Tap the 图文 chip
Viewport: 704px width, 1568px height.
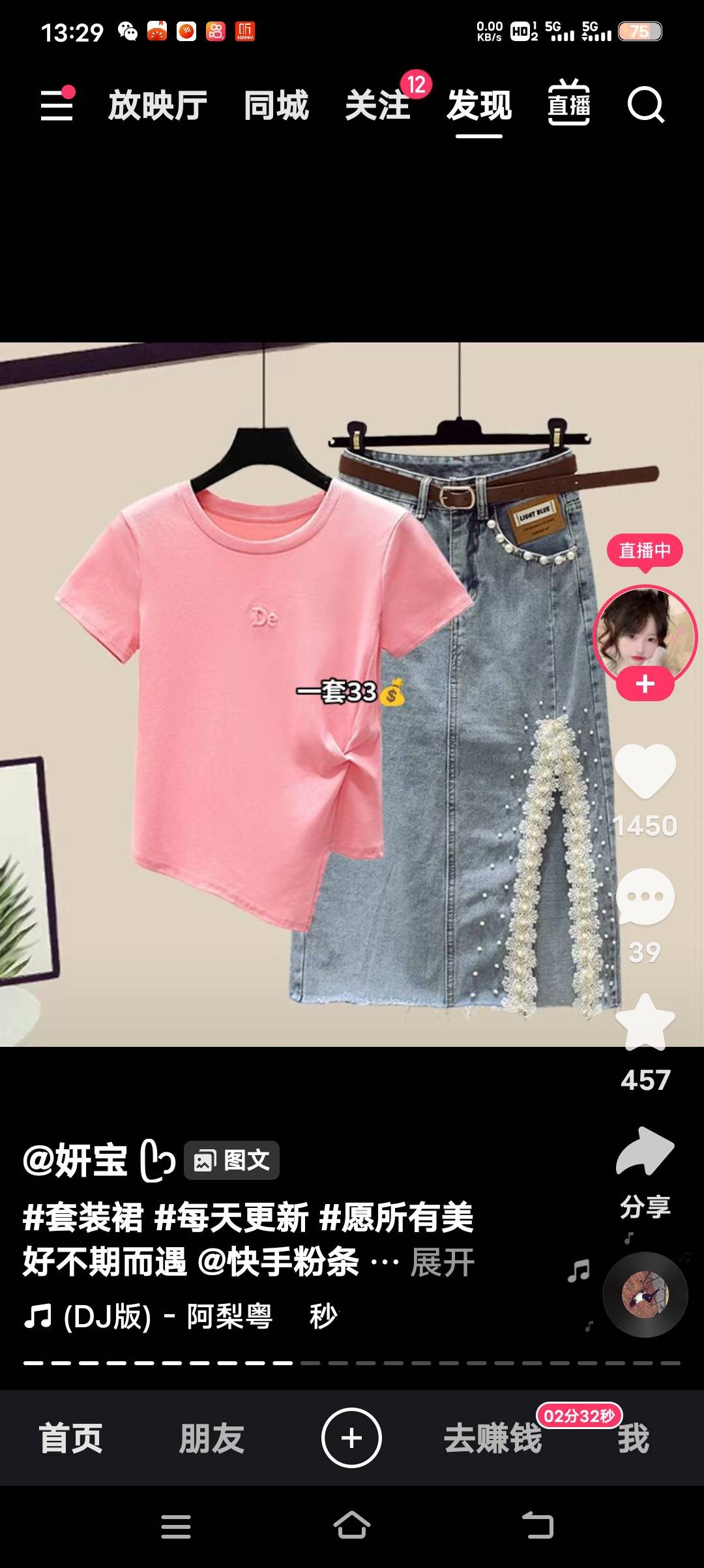point(232,1160)
